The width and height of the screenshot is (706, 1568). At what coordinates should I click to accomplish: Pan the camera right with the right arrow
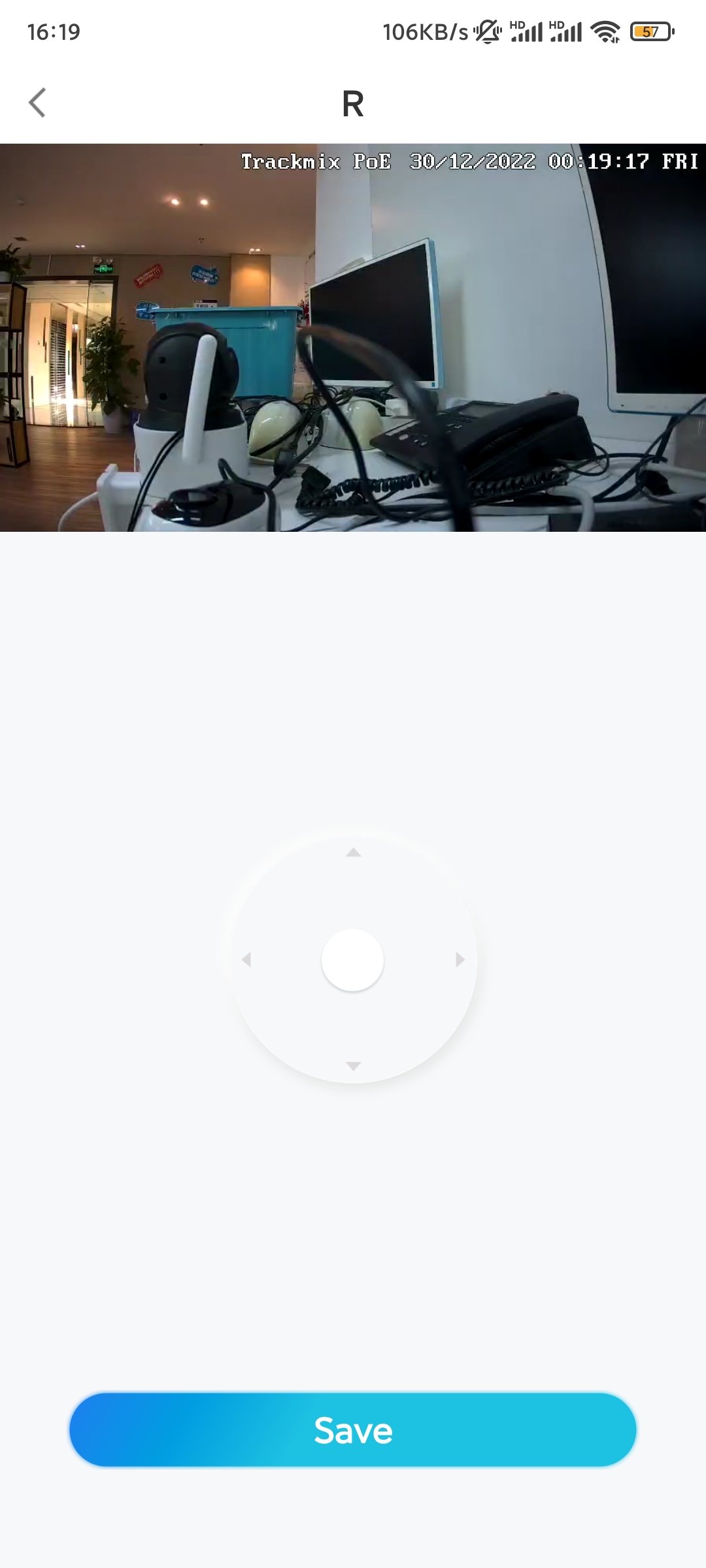[x=460, y=959]
